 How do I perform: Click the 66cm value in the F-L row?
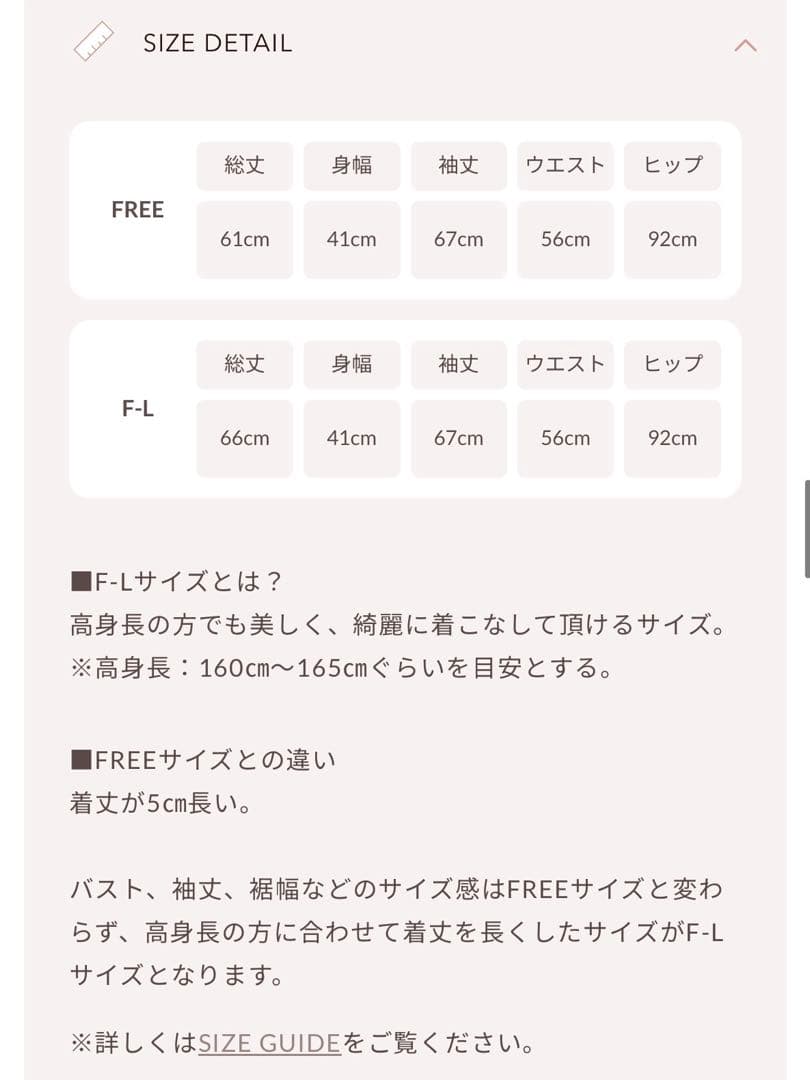pyautogui.click(x=244, y=438)
